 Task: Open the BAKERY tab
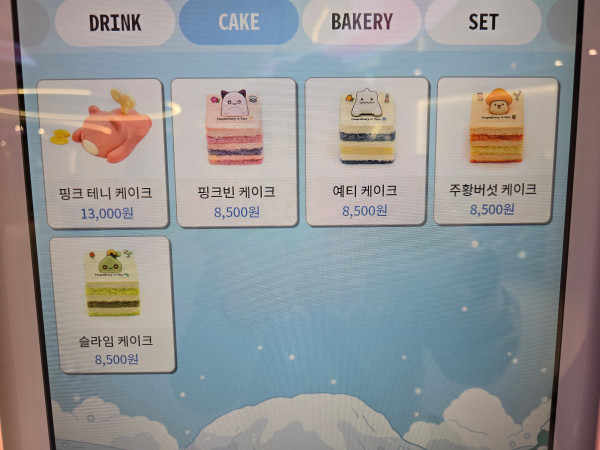point(361,22)
